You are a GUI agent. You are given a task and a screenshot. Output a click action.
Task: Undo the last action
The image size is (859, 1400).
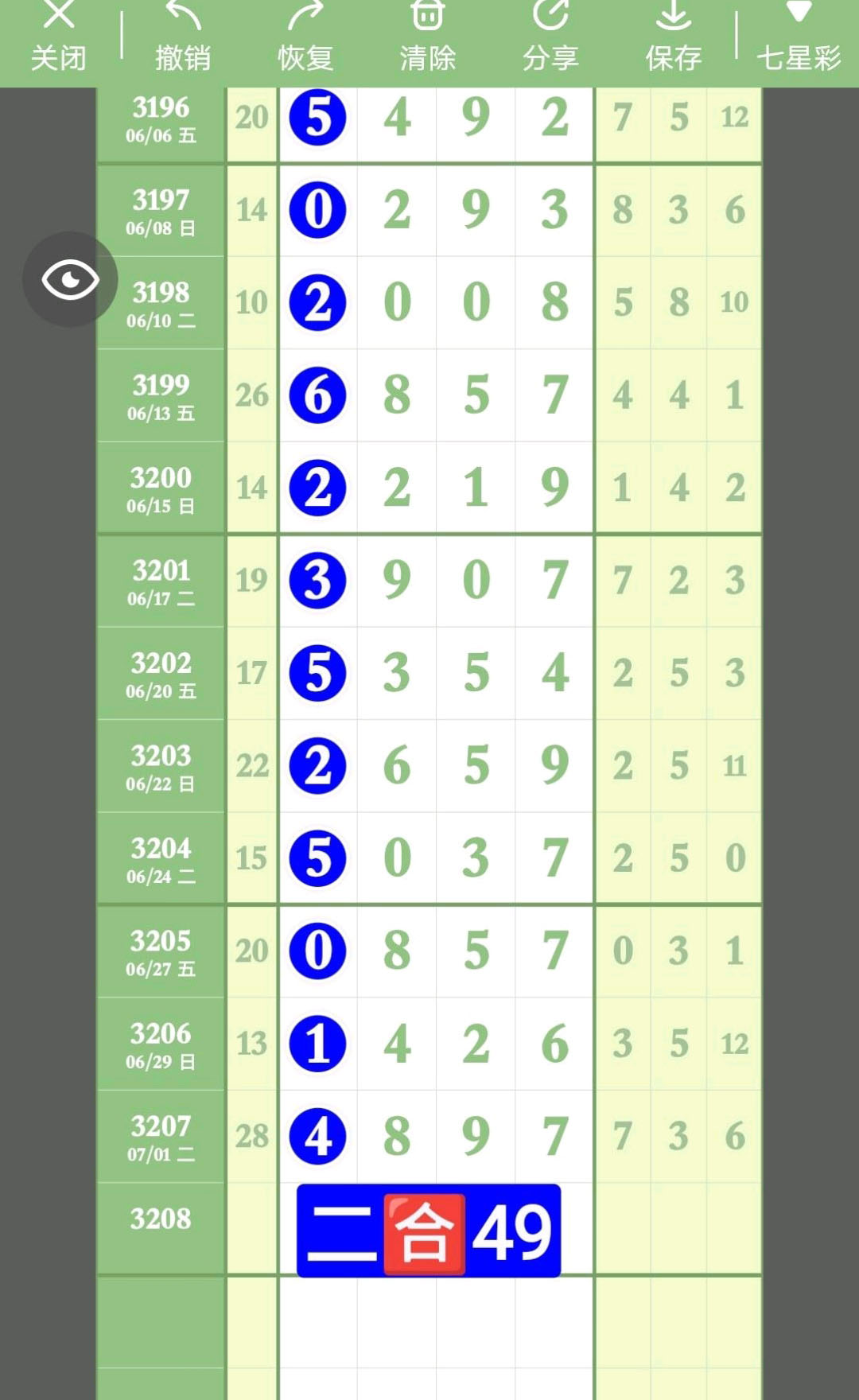[x=183, y=37]
